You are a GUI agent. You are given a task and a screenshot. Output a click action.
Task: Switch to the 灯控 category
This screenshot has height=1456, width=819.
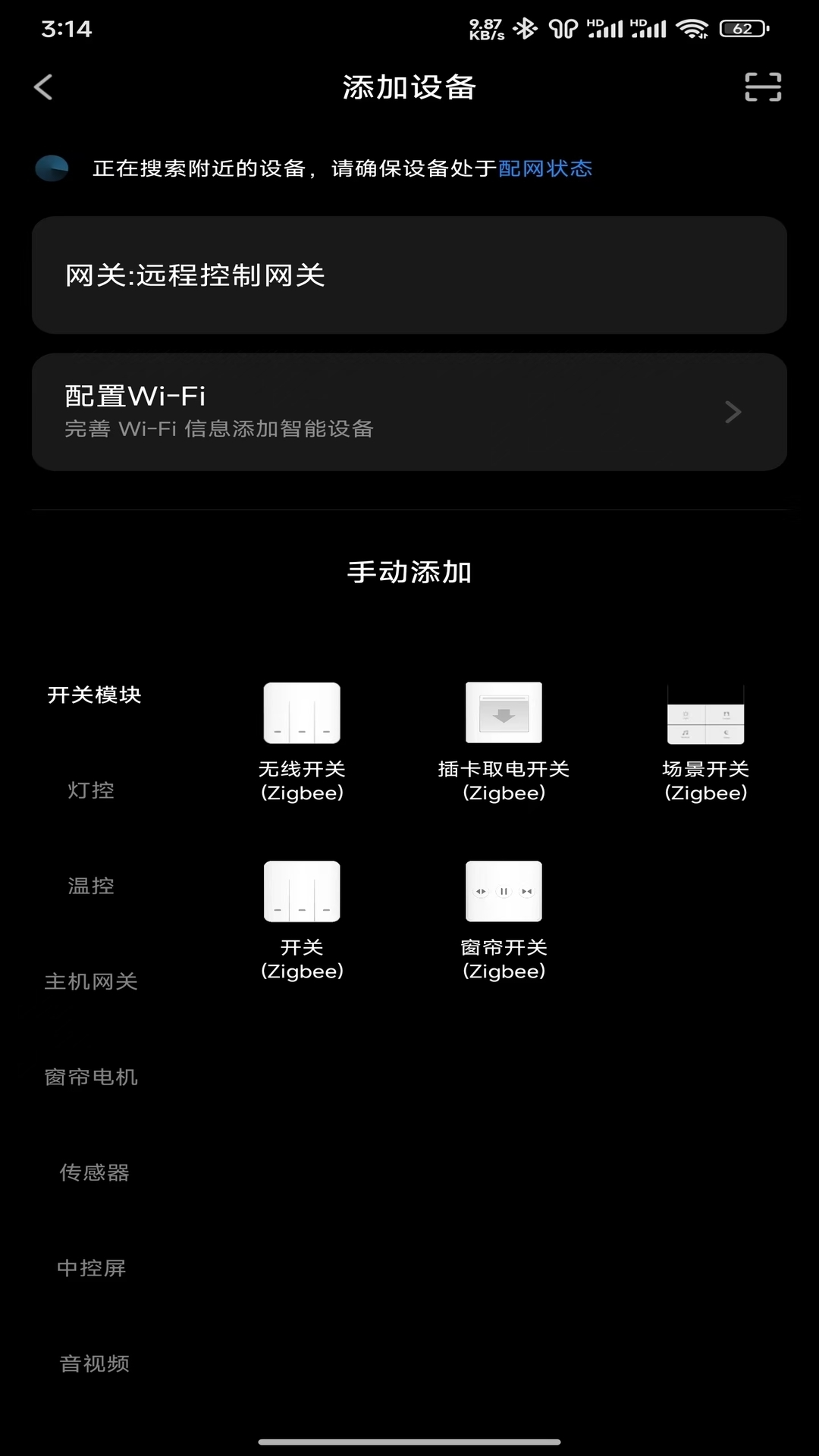click(x=89, y=790)
